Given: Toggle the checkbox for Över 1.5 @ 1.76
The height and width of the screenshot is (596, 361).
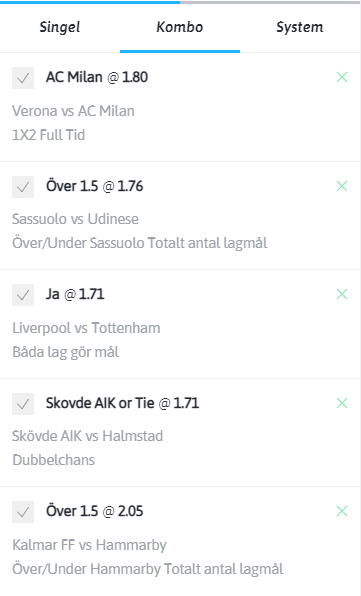Looking at the screenshot, I should tap(23, 187).
